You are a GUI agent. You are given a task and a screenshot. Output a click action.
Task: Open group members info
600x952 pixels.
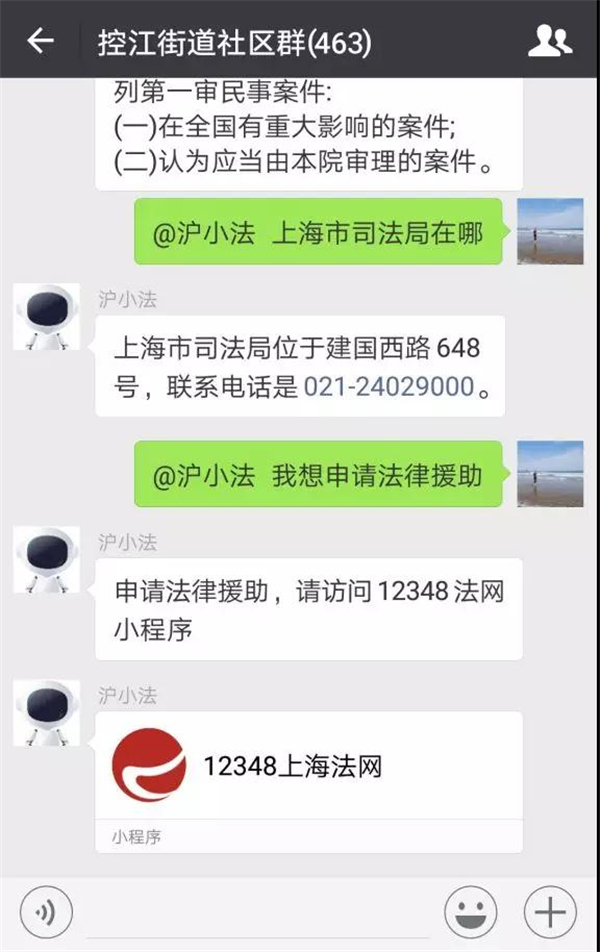click(549, 41)
